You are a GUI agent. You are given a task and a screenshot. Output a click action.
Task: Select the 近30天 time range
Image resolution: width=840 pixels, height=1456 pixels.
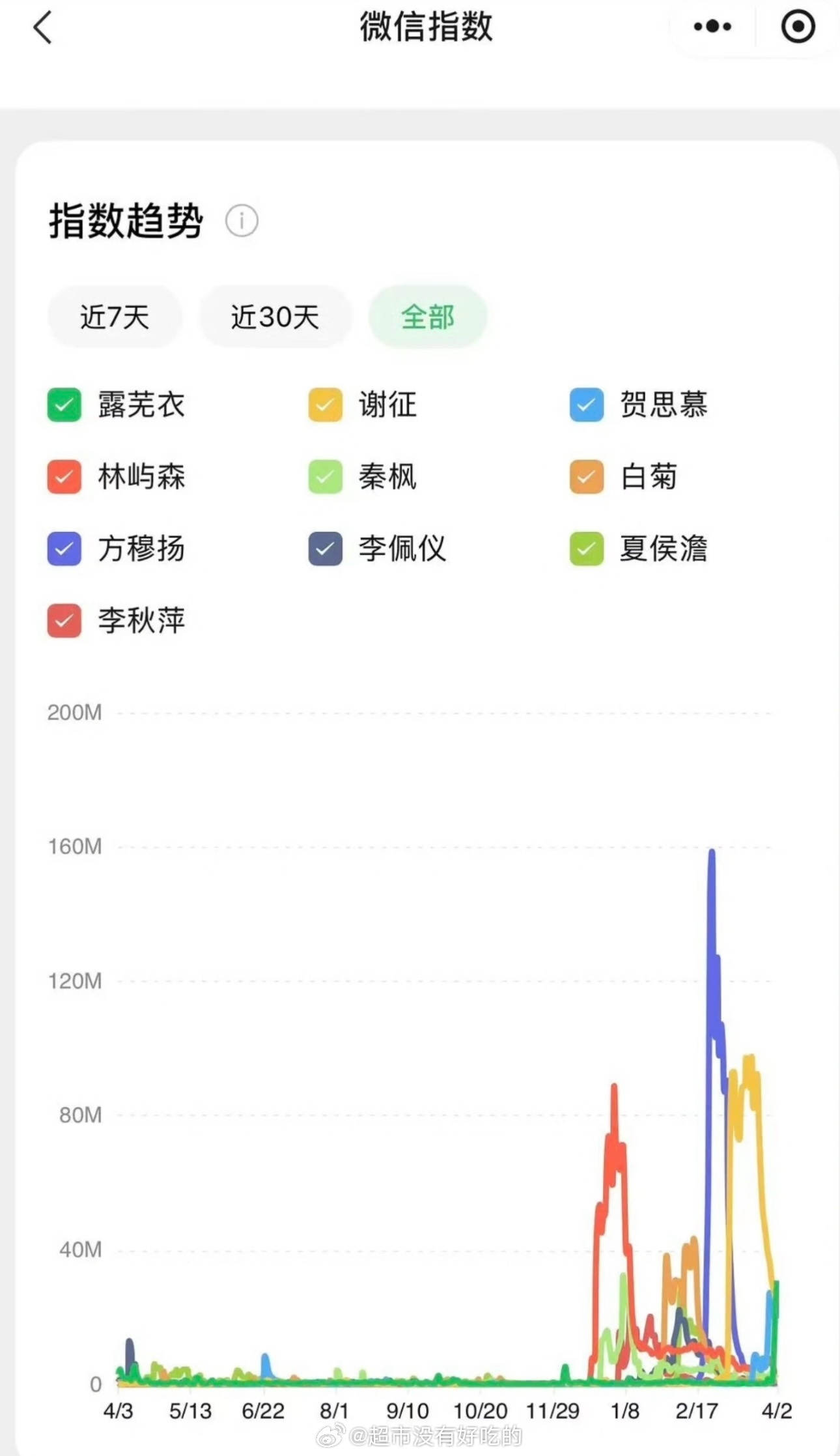[275, 317]
